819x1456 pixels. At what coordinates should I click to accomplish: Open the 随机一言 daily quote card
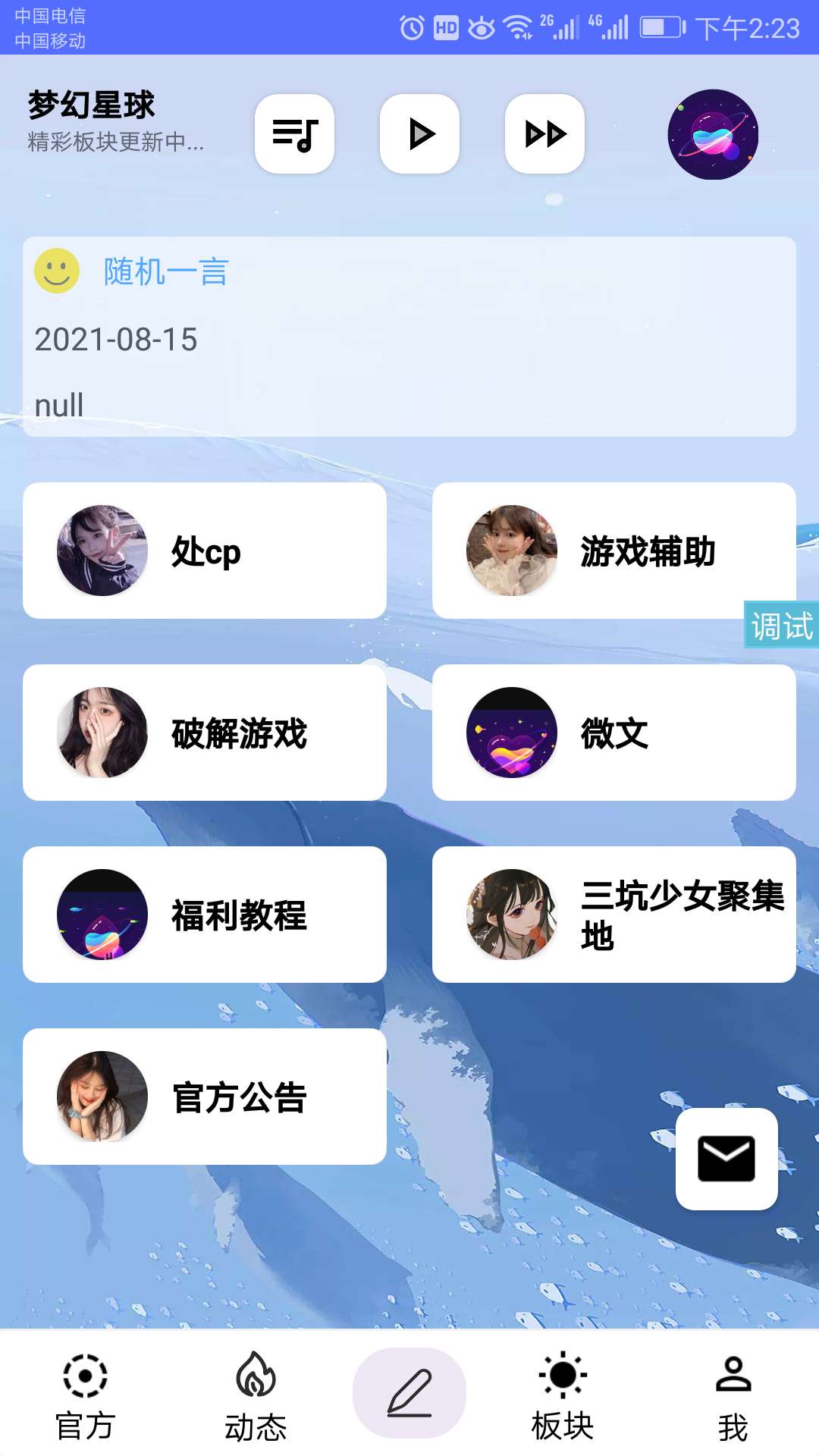click(x=409, y=336)
